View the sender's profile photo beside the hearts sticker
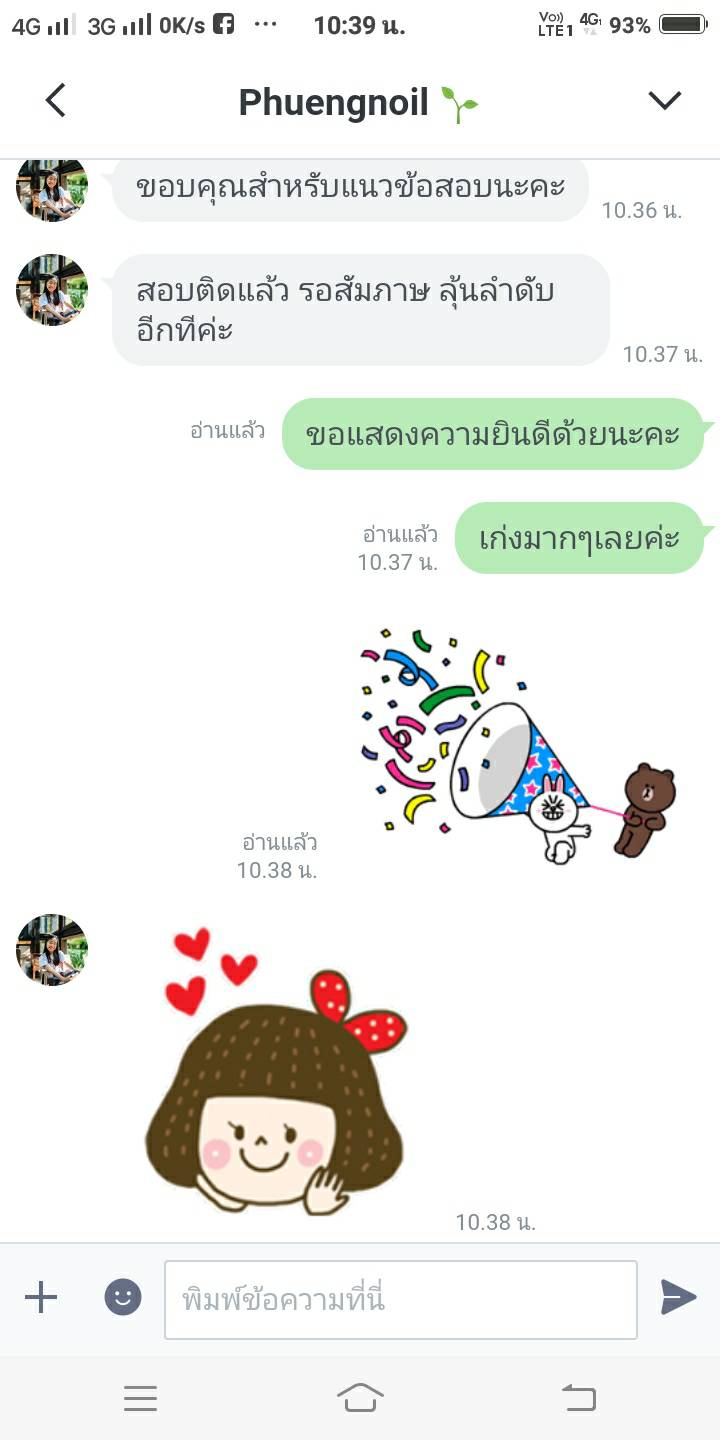This screenshot has height=1440, width=720. [x=52, y=950]
